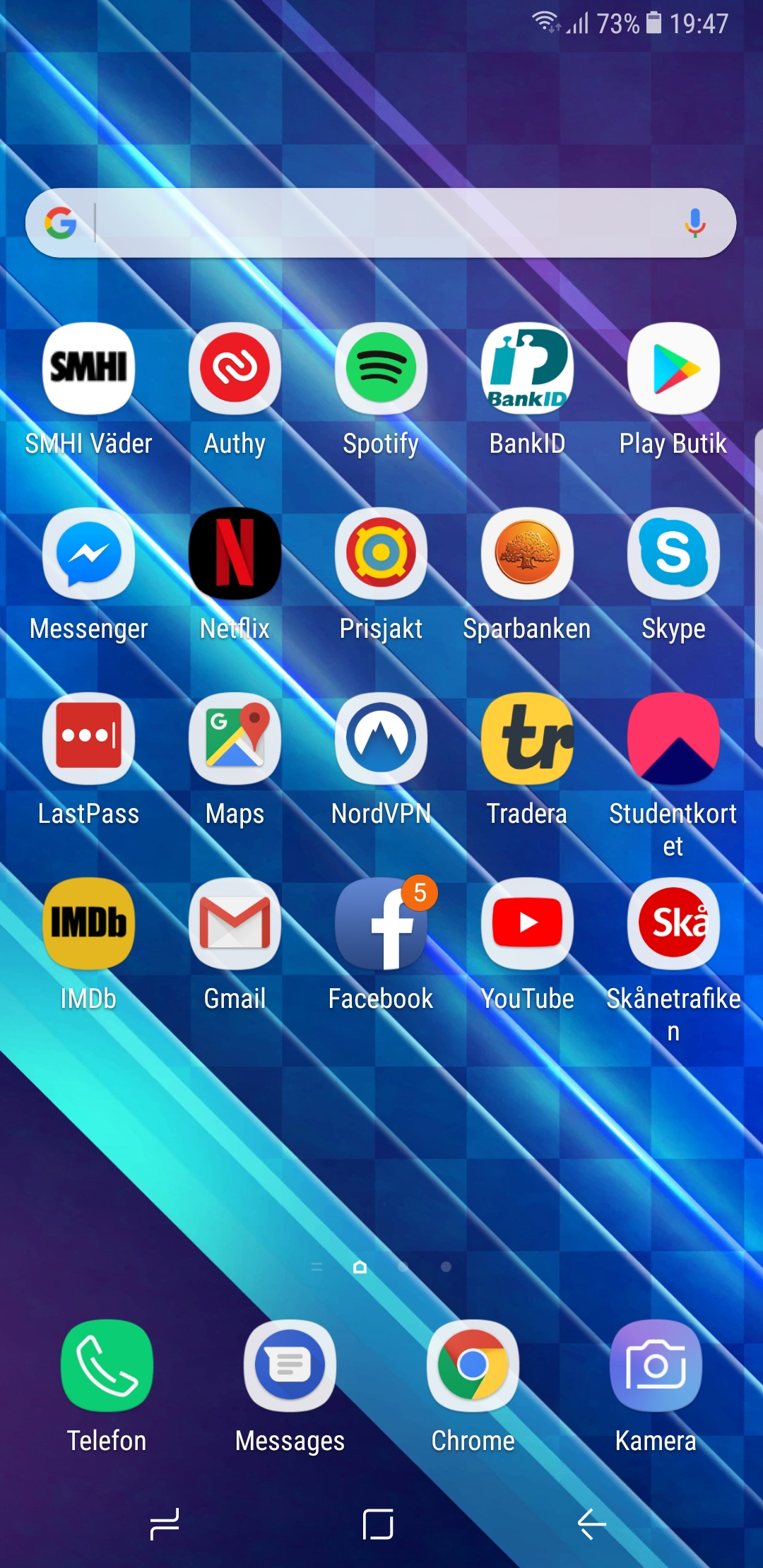Viewport: 763px width, 1568px height.
Task: Open the SMHI Väder app
Action: 88,369
